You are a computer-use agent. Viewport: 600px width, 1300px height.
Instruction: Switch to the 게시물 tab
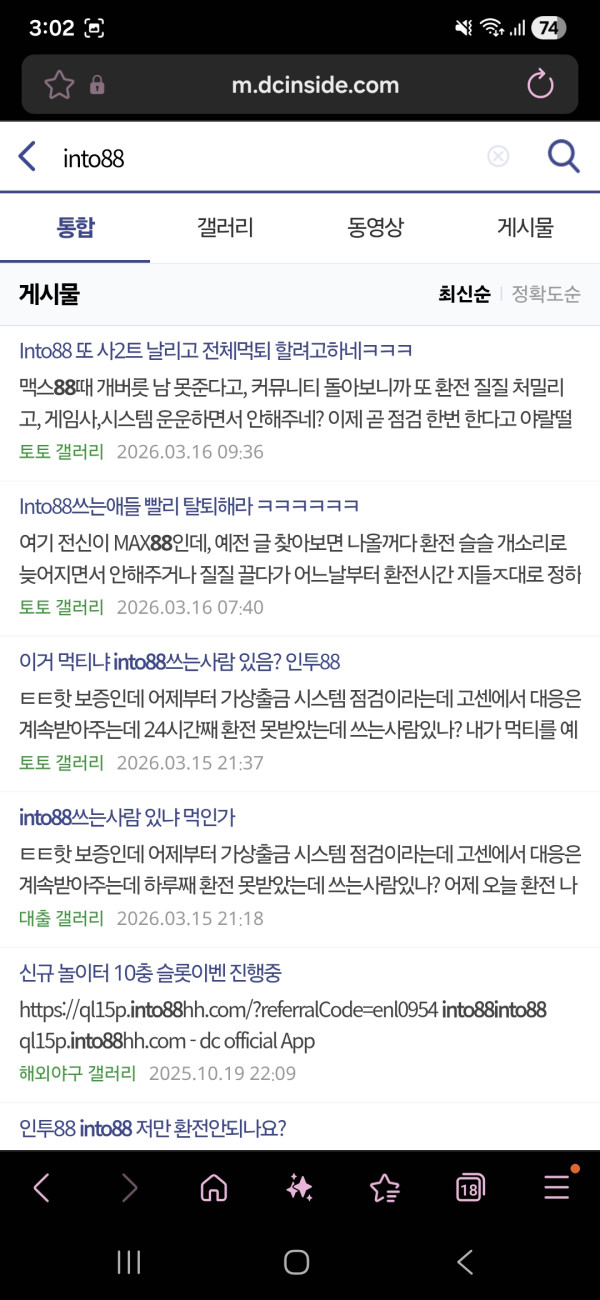point(525,228)
